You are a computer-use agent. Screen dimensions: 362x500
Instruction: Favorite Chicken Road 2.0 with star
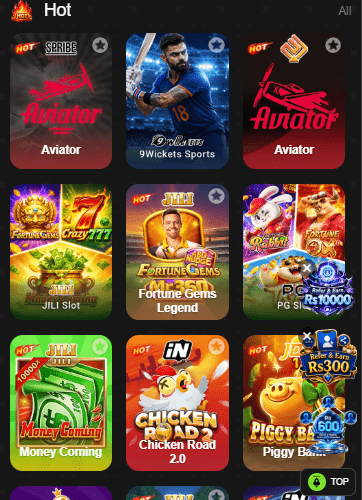[x=216, y=347]
